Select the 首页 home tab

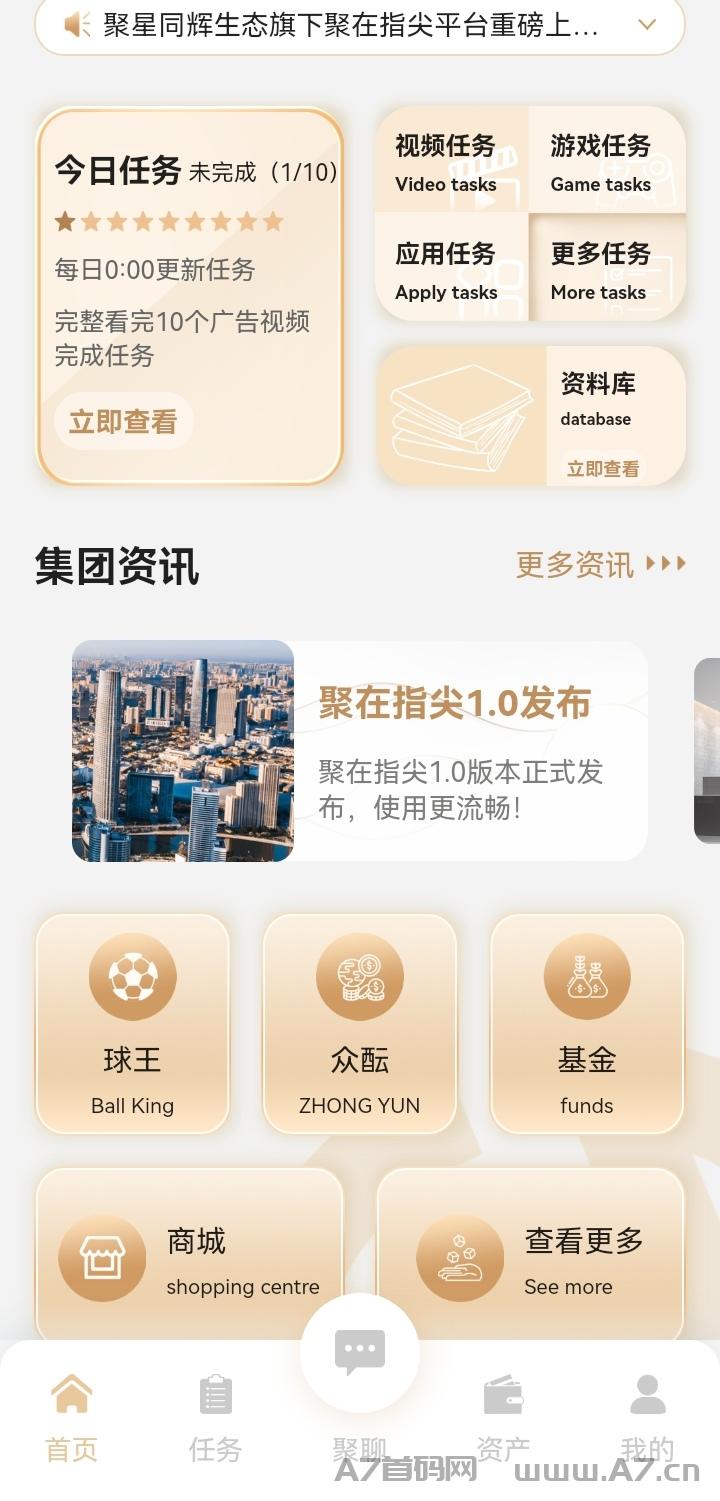pyautogui.click(x=72, y=1419)
